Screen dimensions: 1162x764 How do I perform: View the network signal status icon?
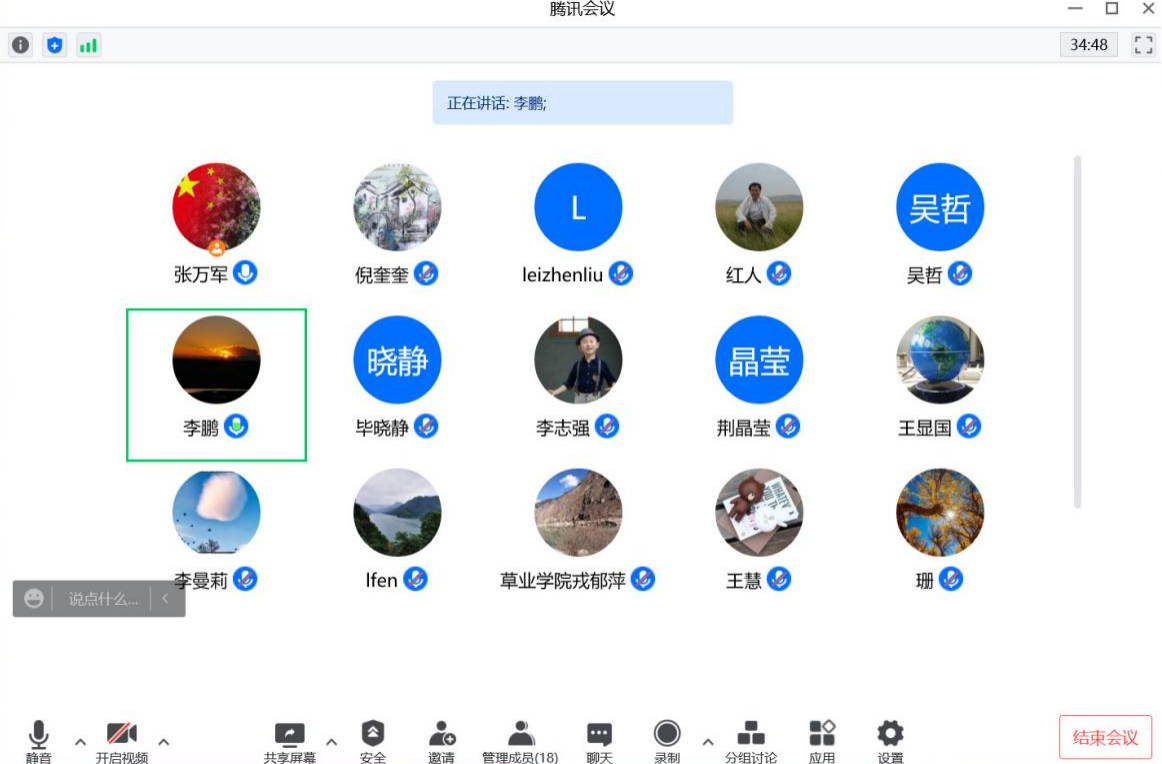(x=89, y=45)
